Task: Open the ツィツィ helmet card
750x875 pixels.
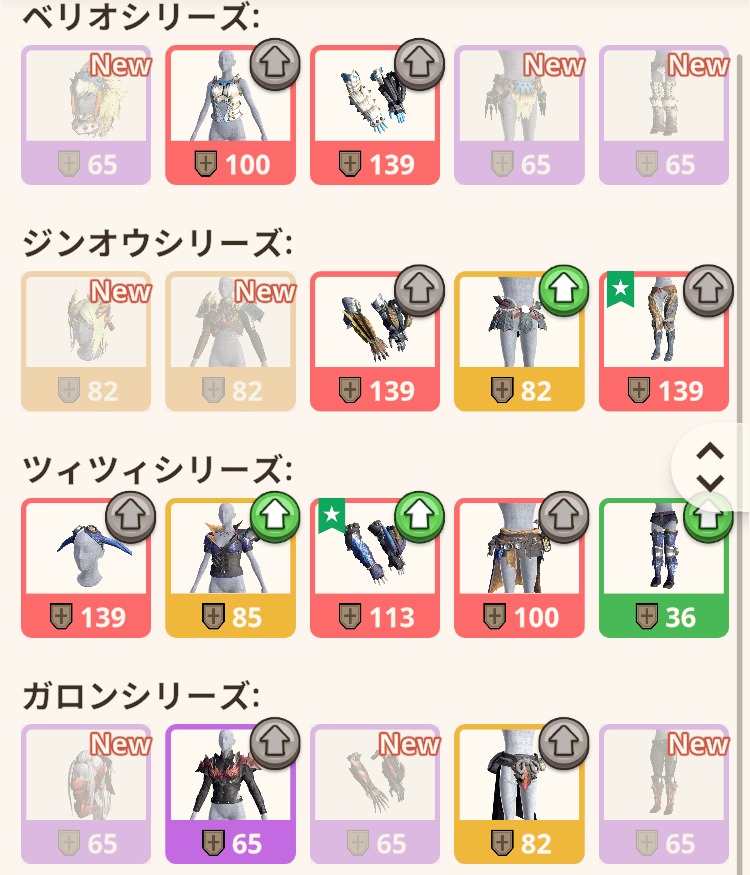Action: click(86, 568)
